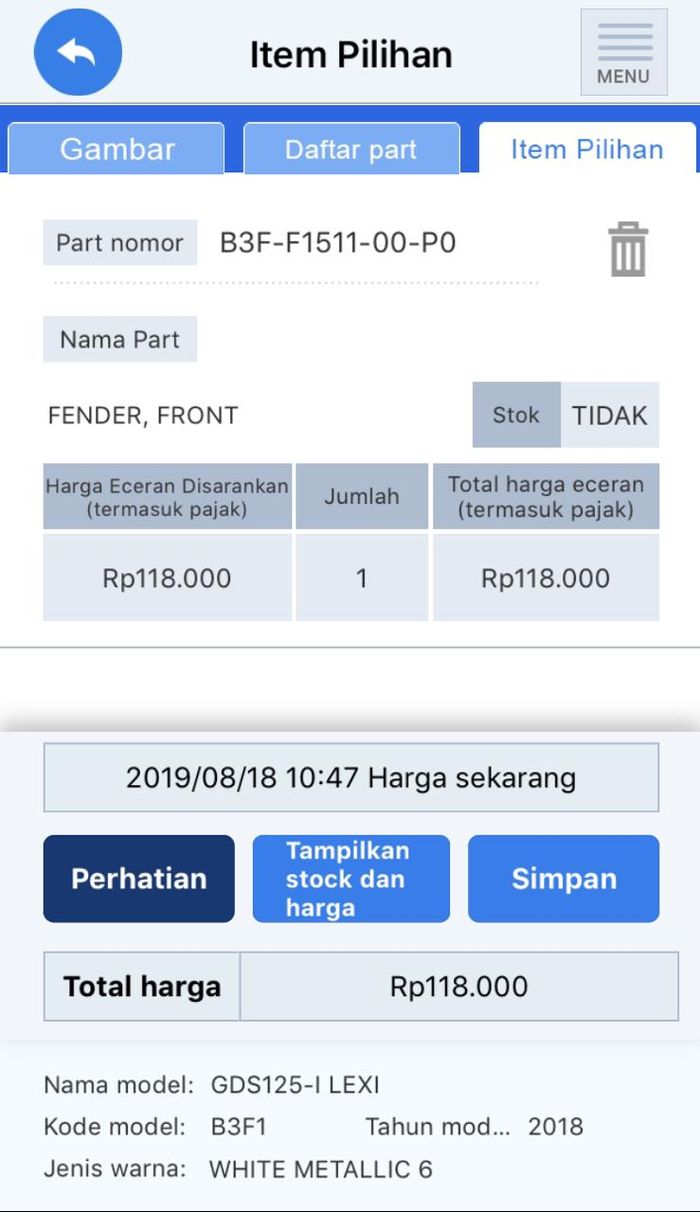700x1212 pixels.
Task: Switch to the Daftar part tab
Action: (351, 150)
